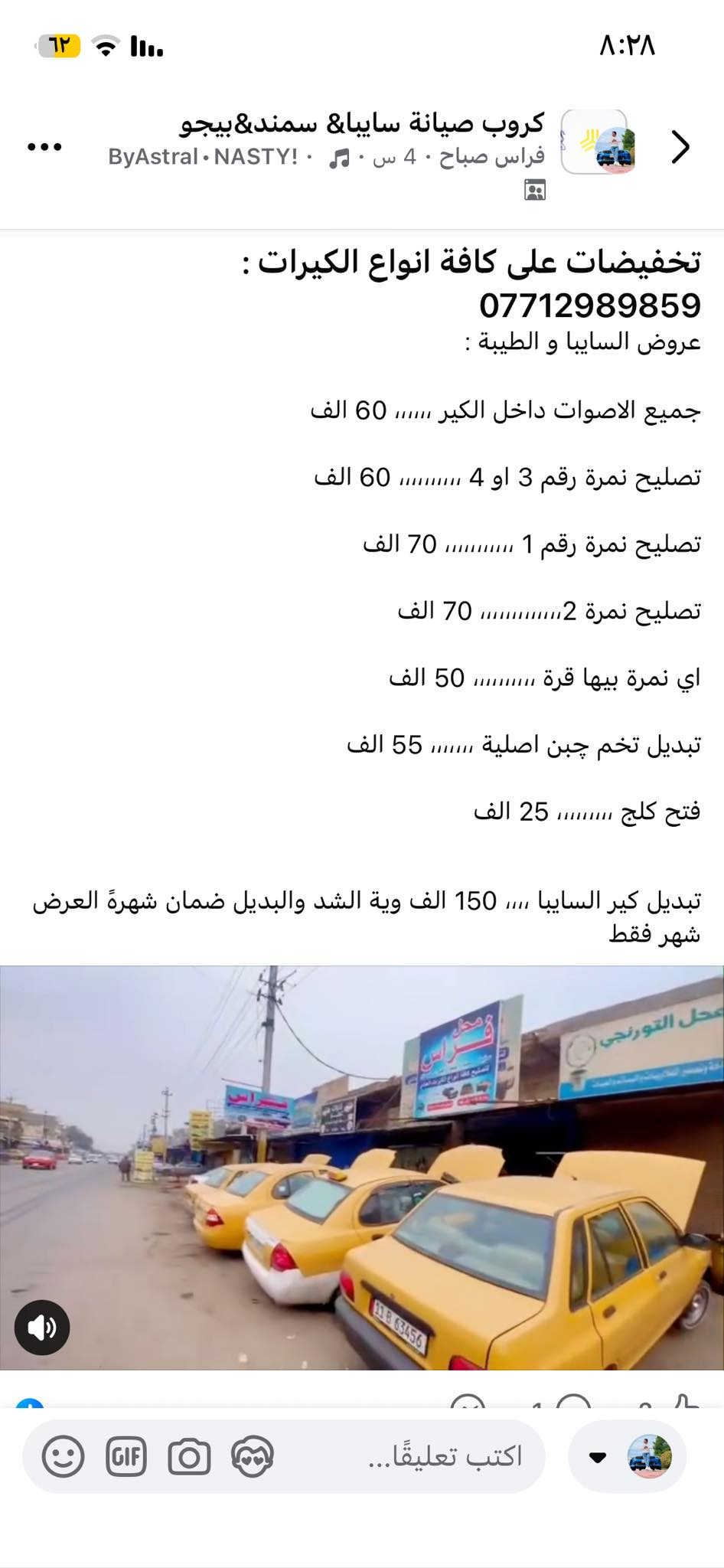
Task: Open the yellow taxis video
Action: pos(362,1167)
